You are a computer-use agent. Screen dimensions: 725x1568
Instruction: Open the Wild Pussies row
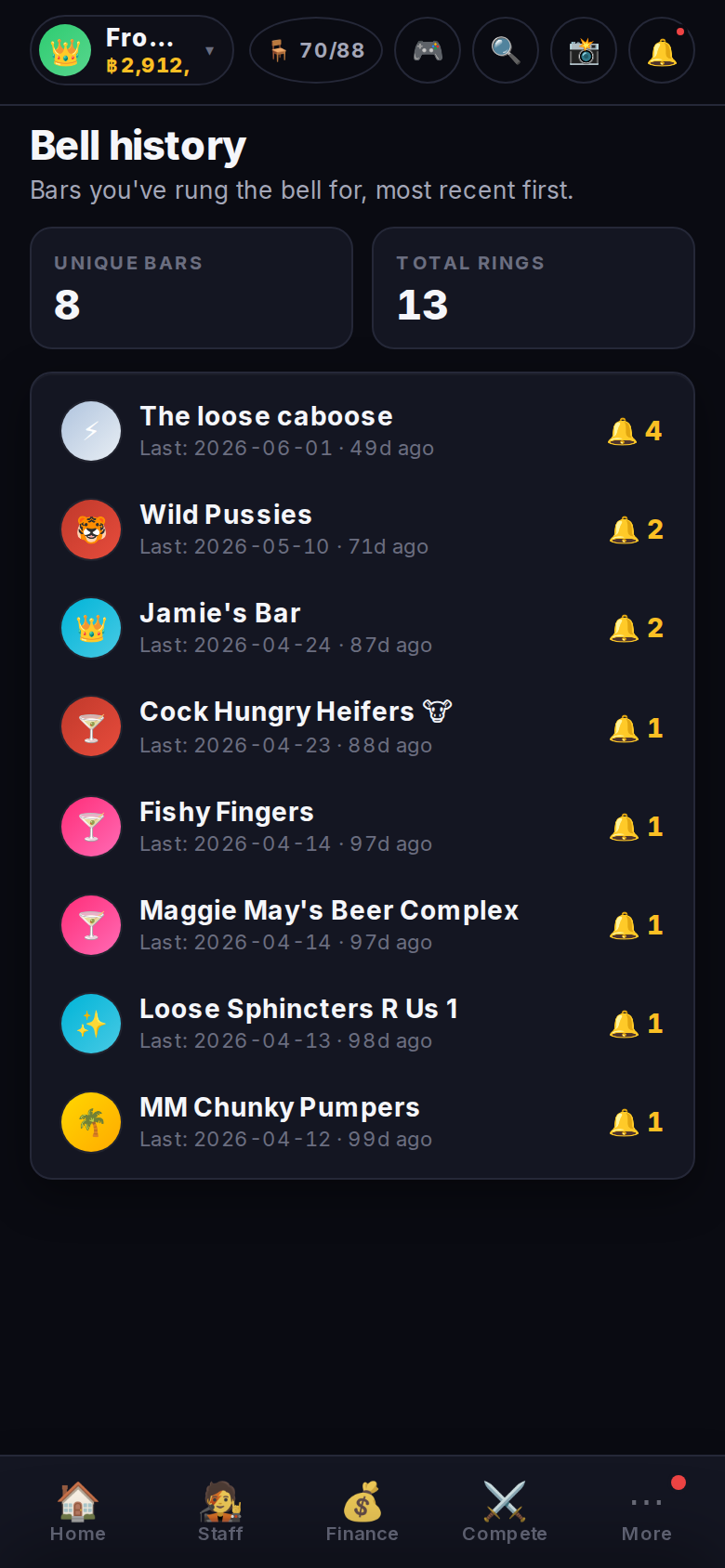point(362,529)
